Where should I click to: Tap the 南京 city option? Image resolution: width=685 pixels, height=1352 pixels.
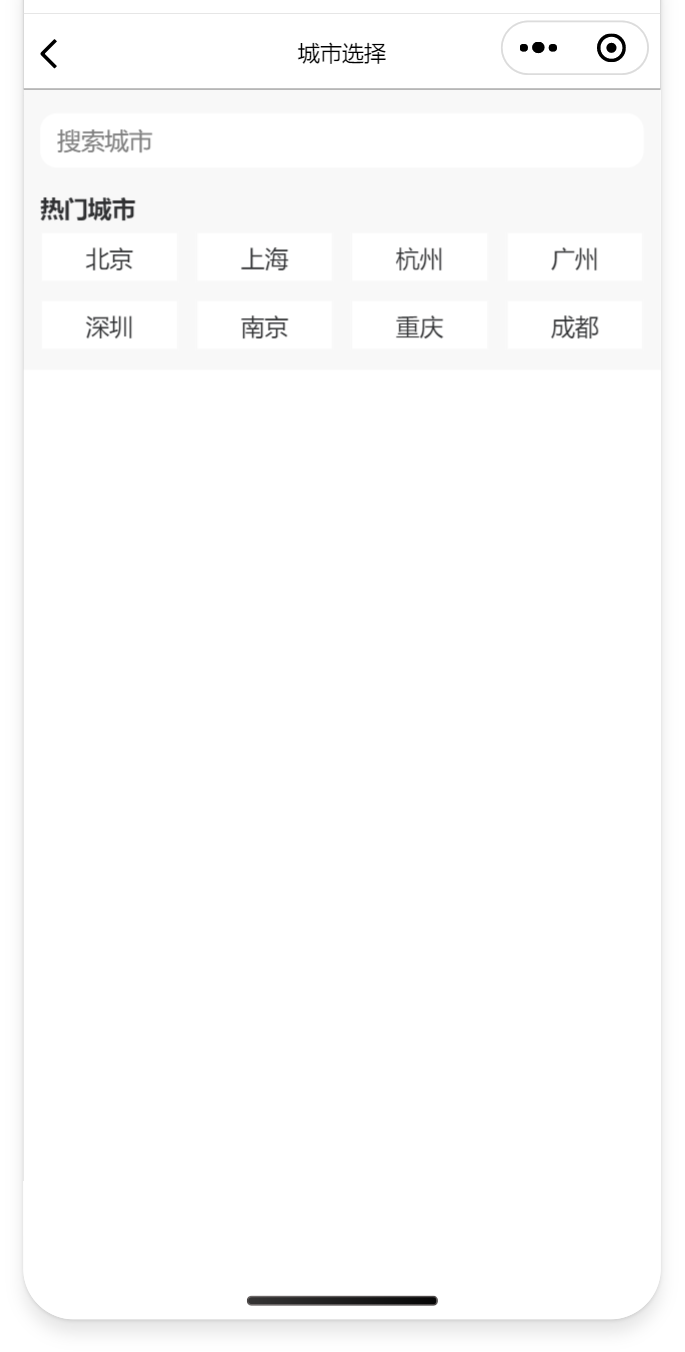[x=264, y=326]
